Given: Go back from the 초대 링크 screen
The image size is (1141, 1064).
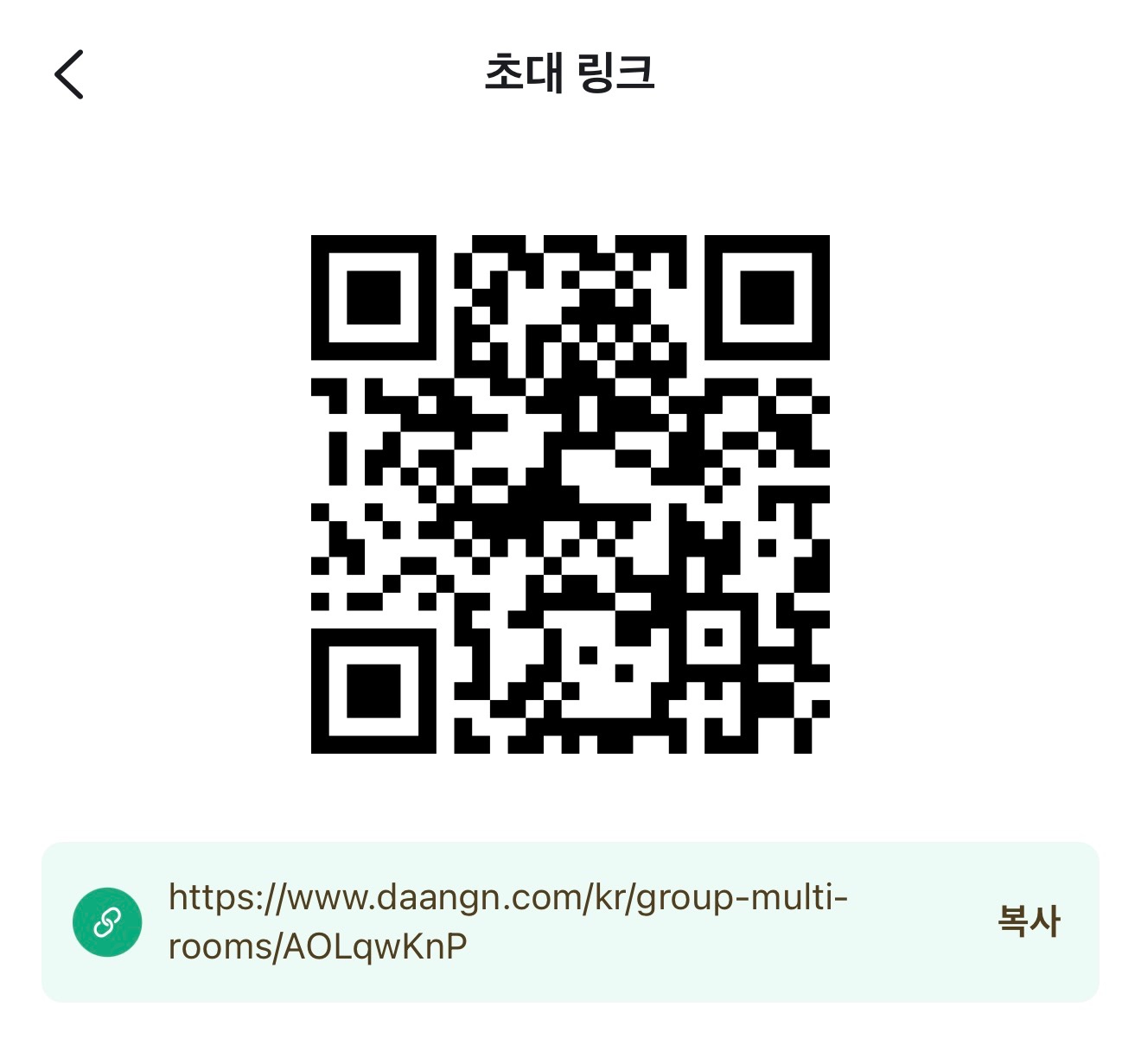Looking at the screenshot, I should click(69, 74).
